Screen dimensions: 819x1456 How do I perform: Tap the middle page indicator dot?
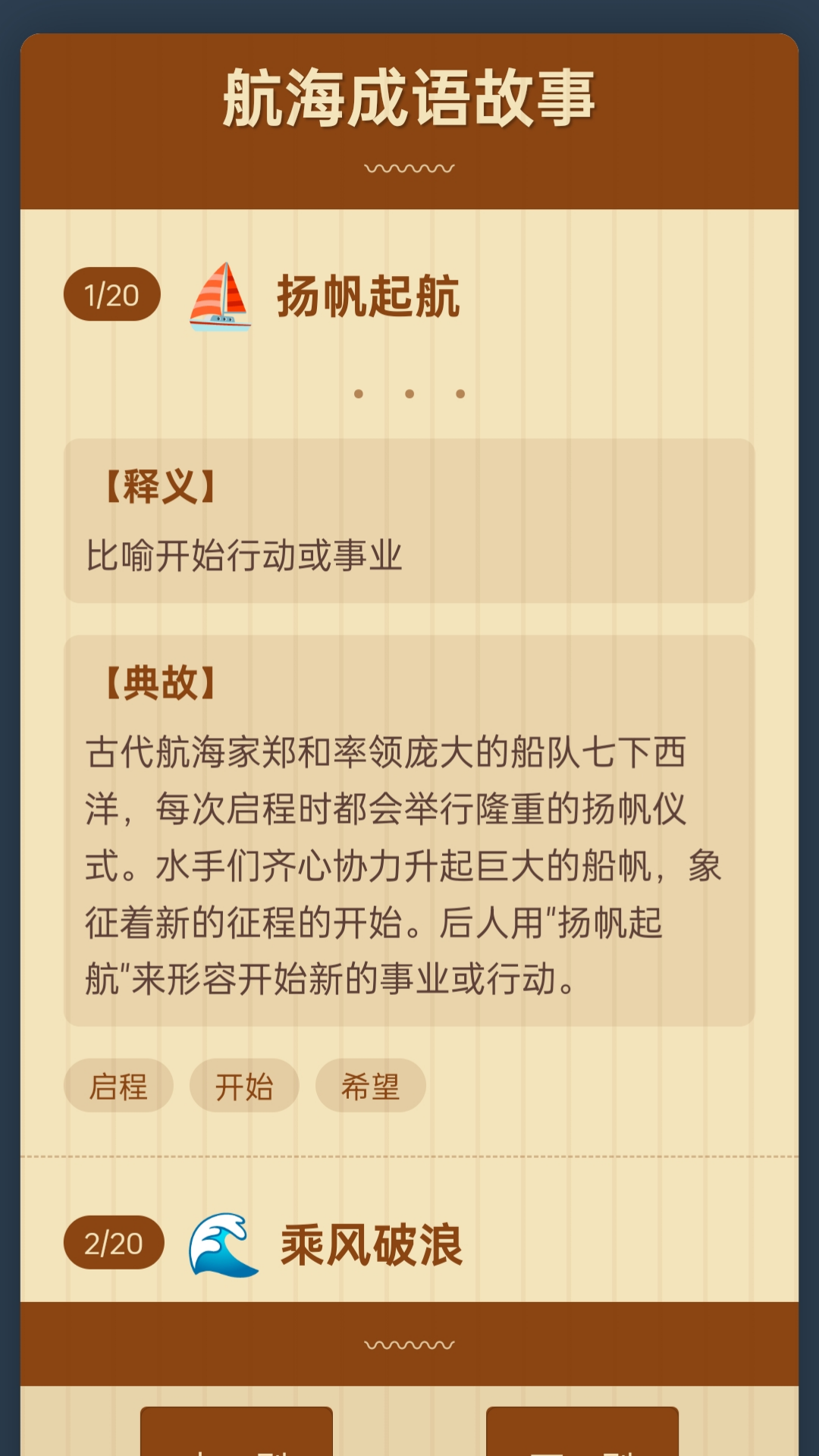[409, 392]
